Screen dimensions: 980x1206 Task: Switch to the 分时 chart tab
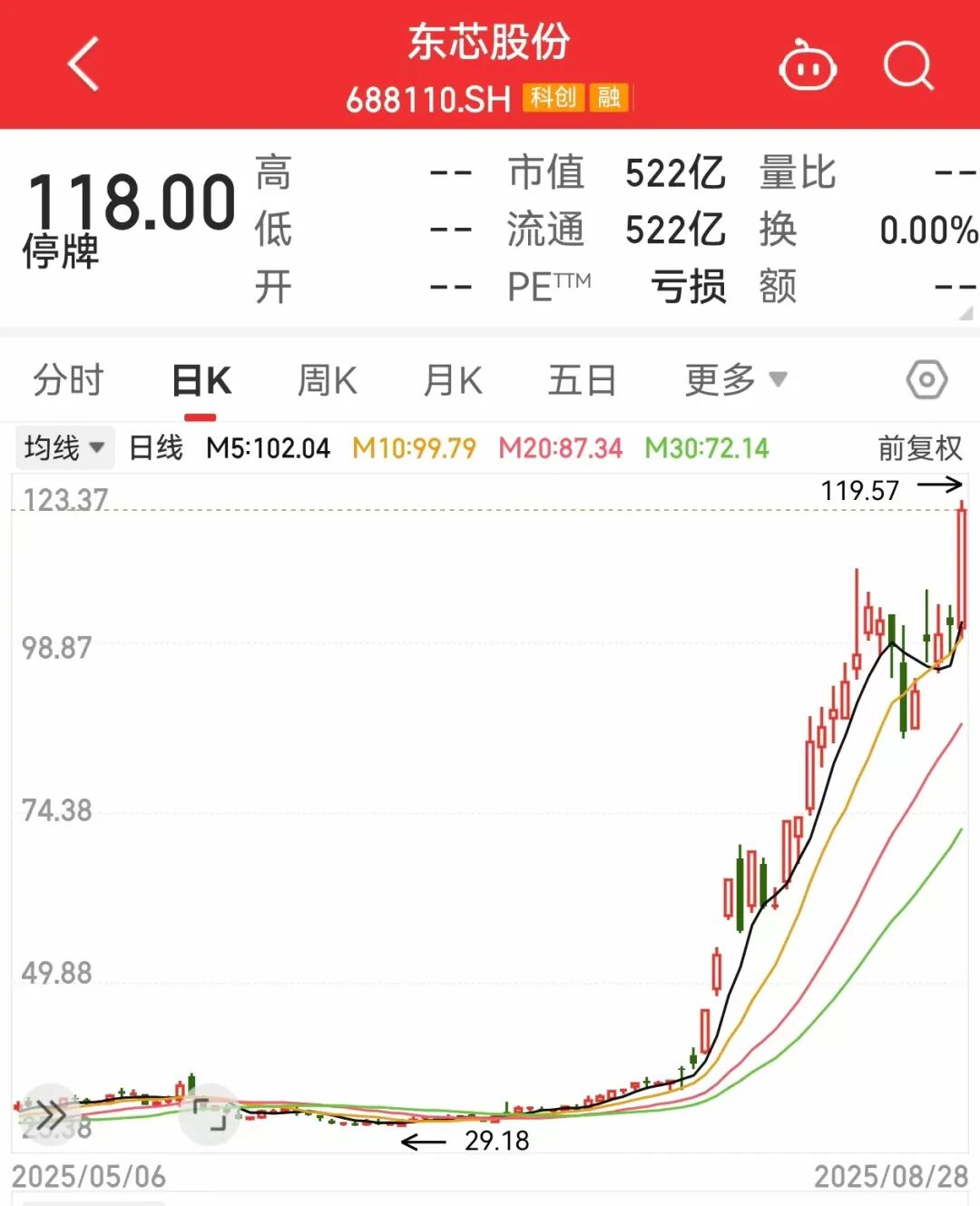(x=68, y=380)
